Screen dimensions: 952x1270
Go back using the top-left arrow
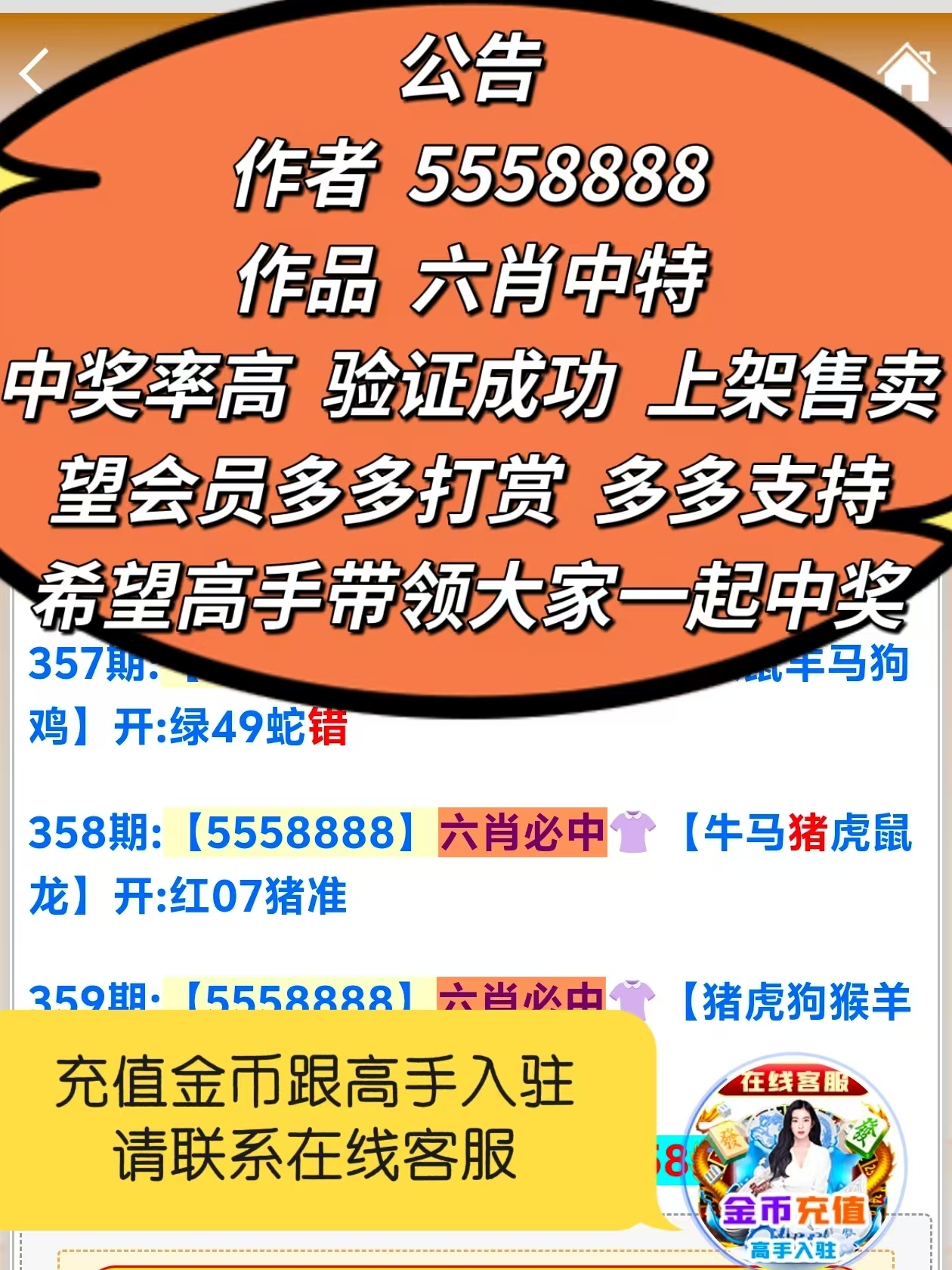pos(34,71)
